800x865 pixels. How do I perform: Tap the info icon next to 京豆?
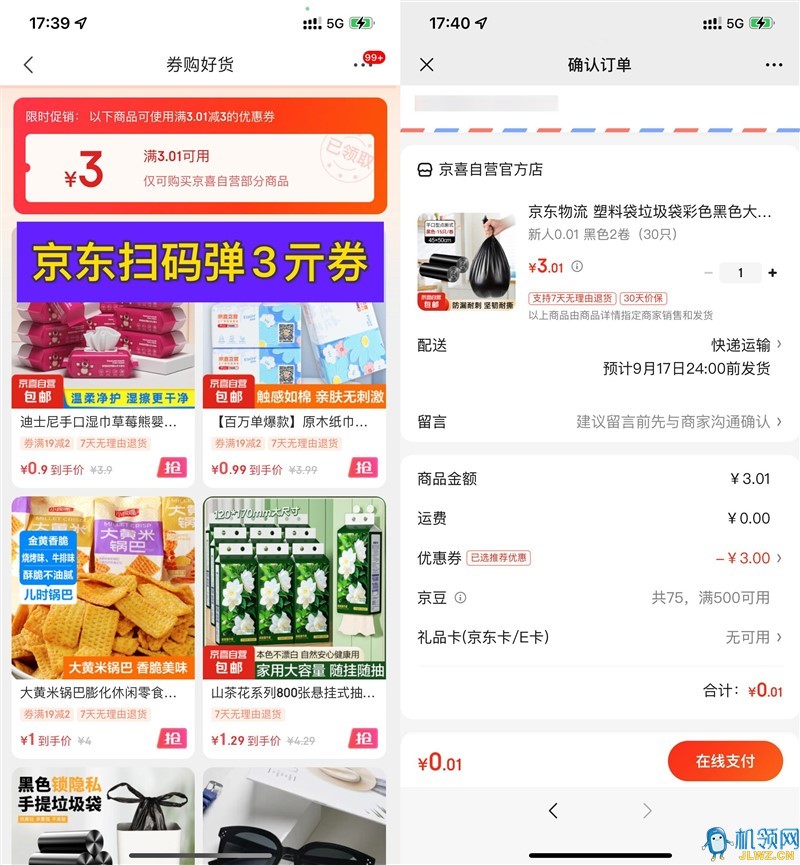point(460,598)
